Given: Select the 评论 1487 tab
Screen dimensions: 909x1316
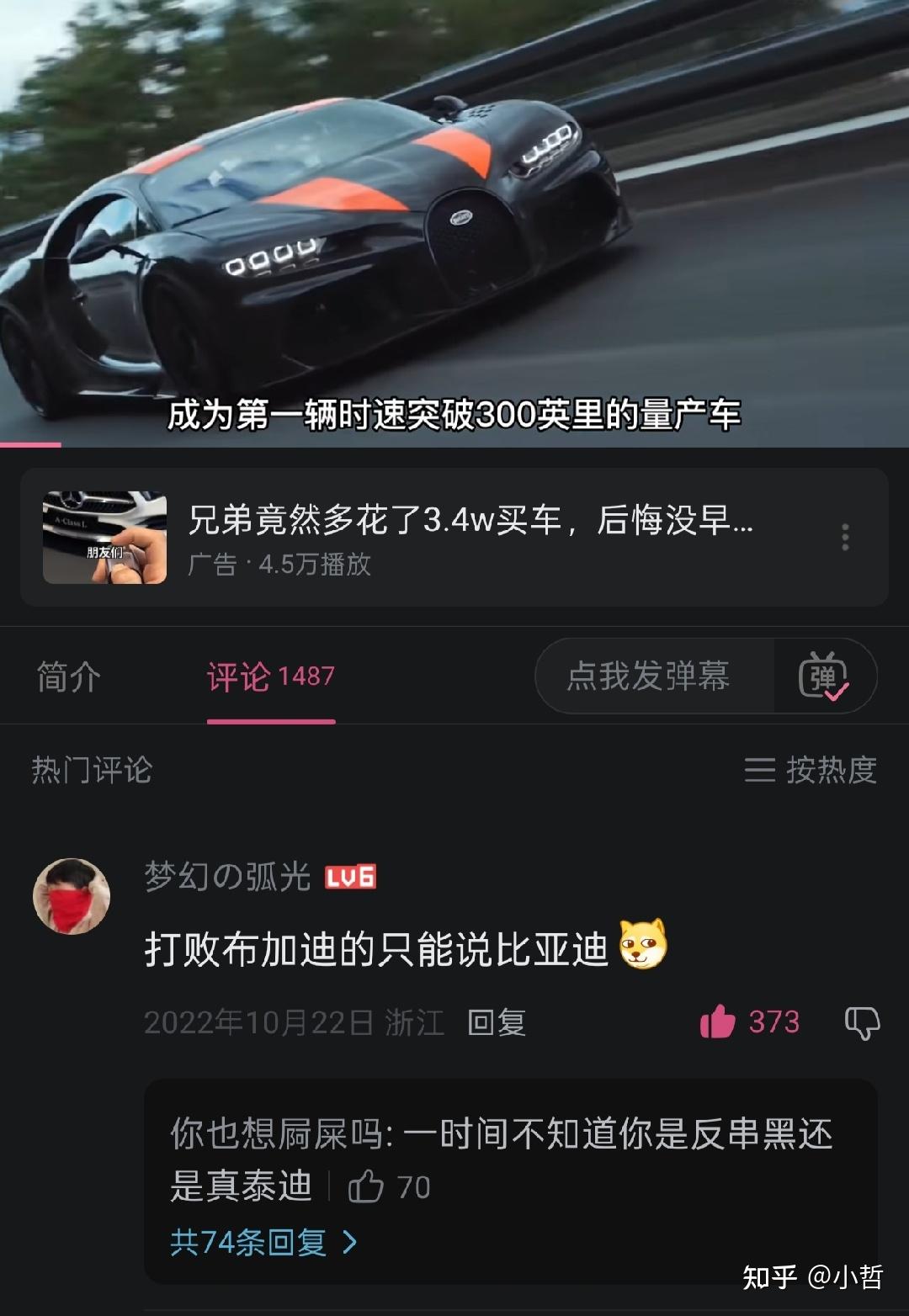Looking at the screenshot, I should click(271, 677).
